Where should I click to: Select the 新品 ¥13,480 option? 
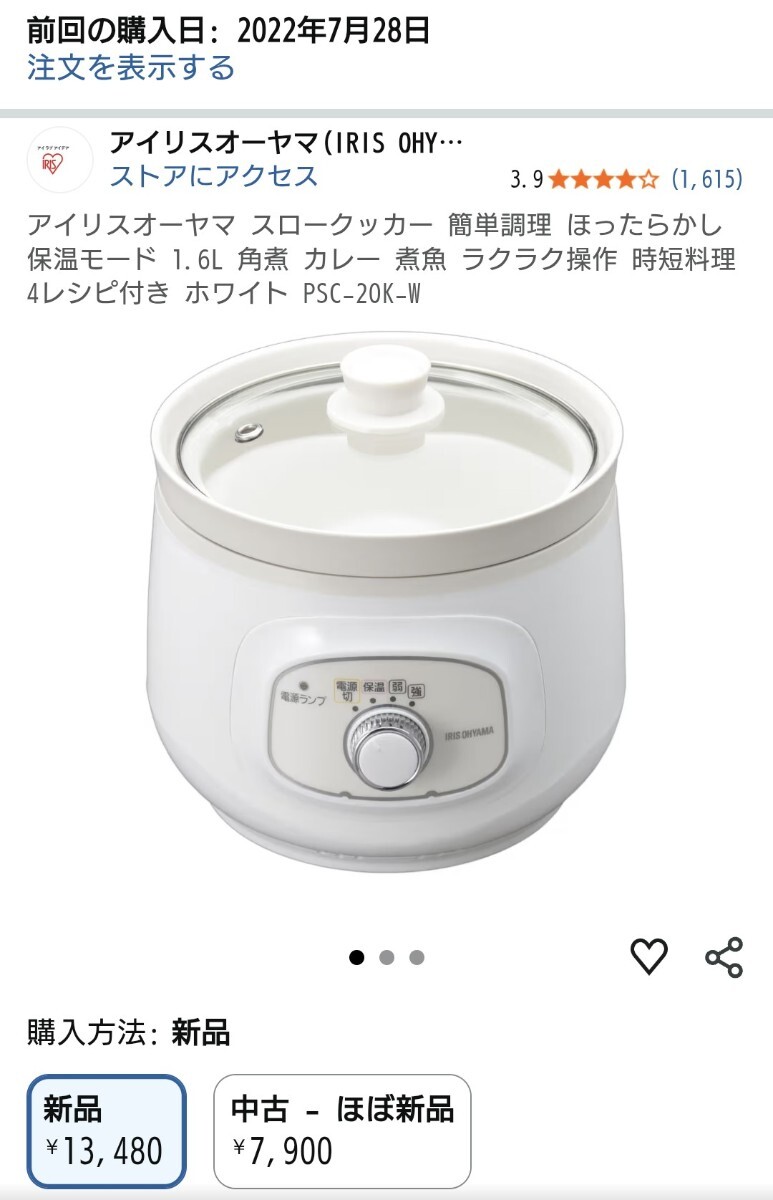(x=106, y=1130)
